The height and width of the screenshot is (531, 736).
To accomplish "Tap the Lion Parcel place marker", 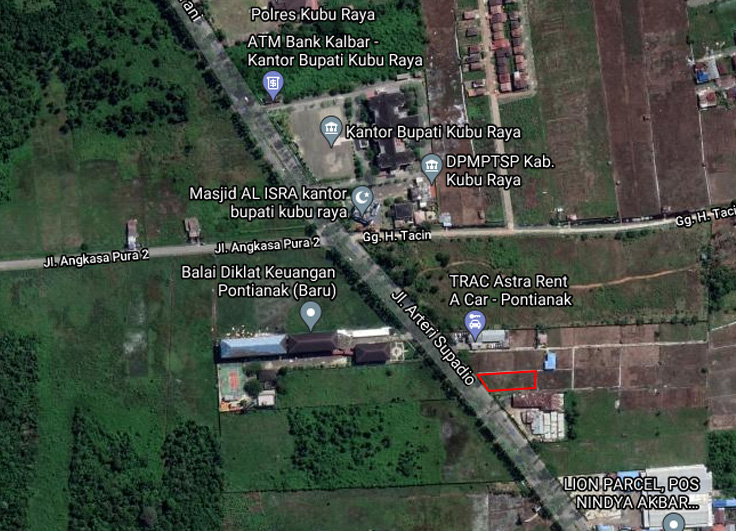I will (x=673, y=522).
